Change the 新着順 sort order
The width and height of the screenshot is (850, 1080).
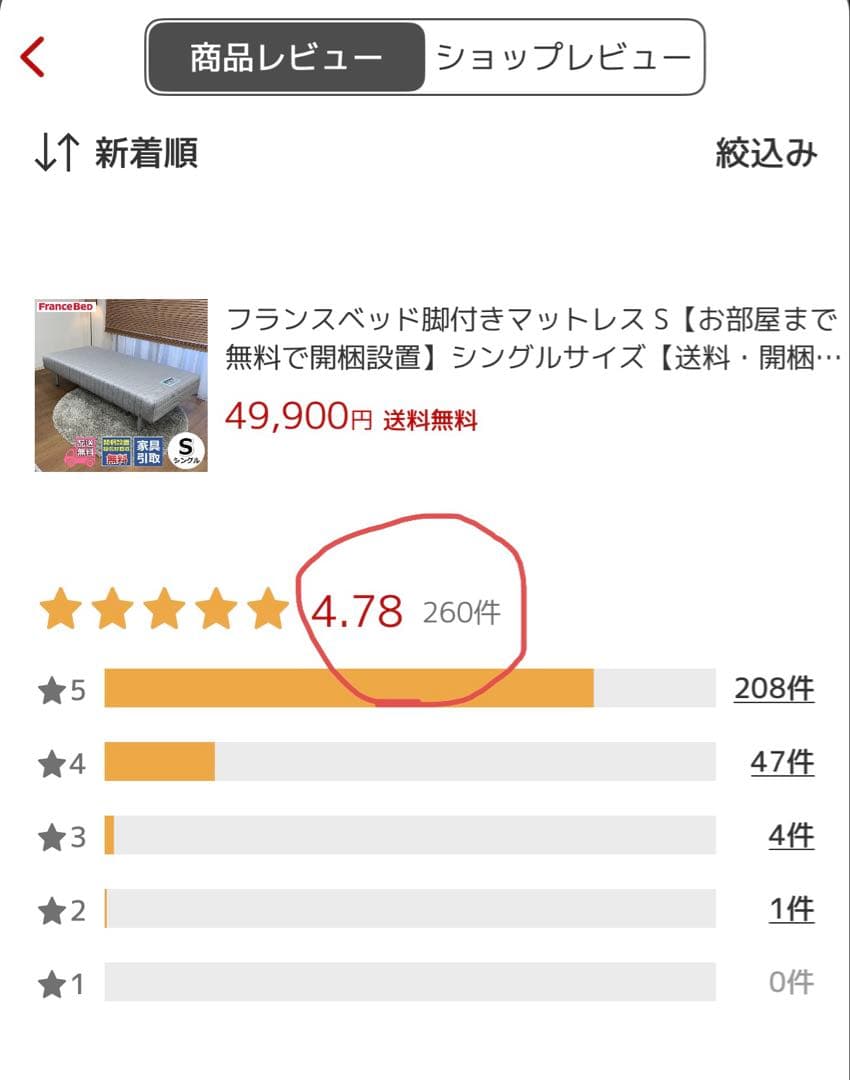[116, 153]
